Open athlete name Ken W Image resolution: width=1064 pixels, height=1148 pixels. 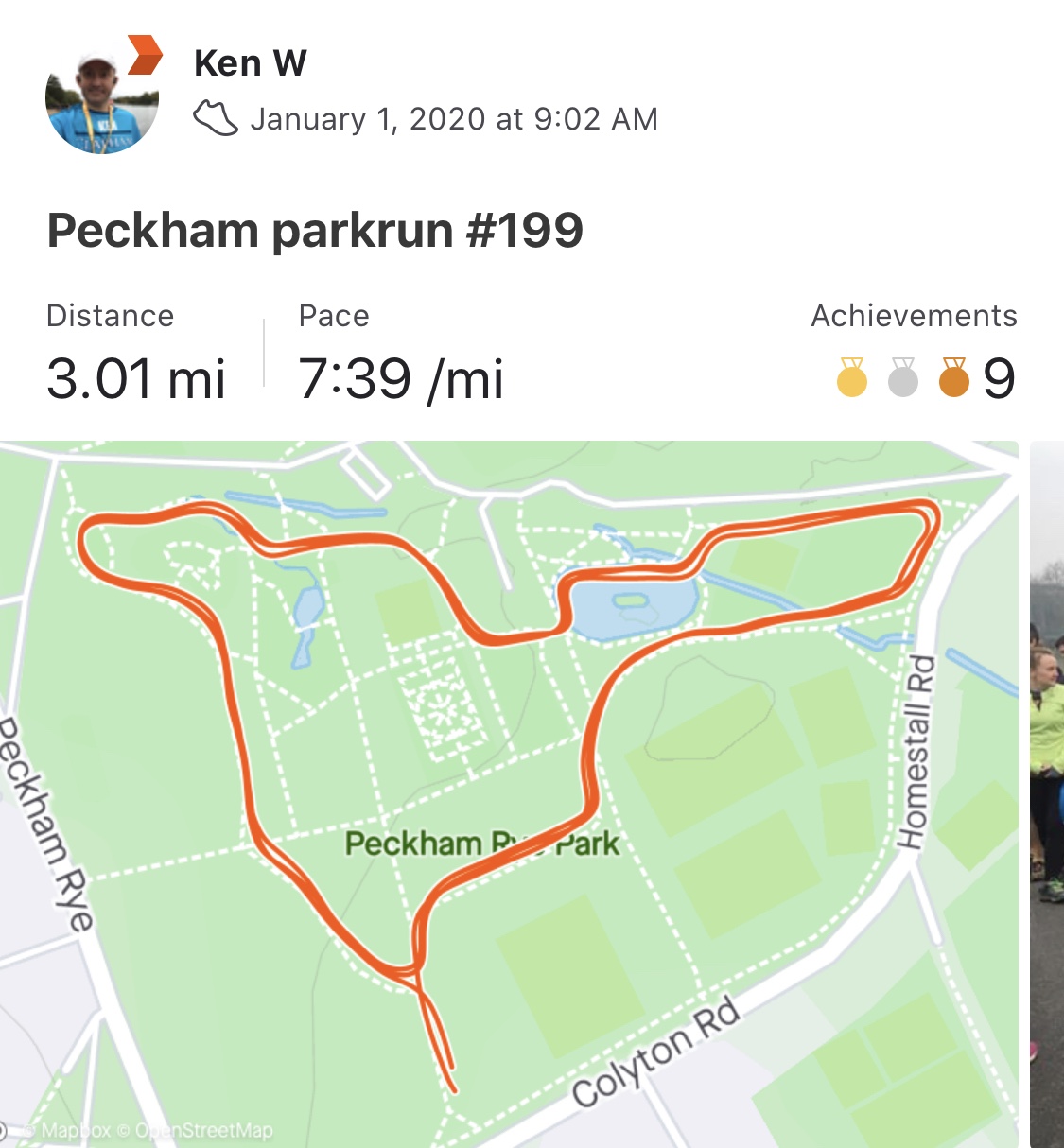point(250,63)
